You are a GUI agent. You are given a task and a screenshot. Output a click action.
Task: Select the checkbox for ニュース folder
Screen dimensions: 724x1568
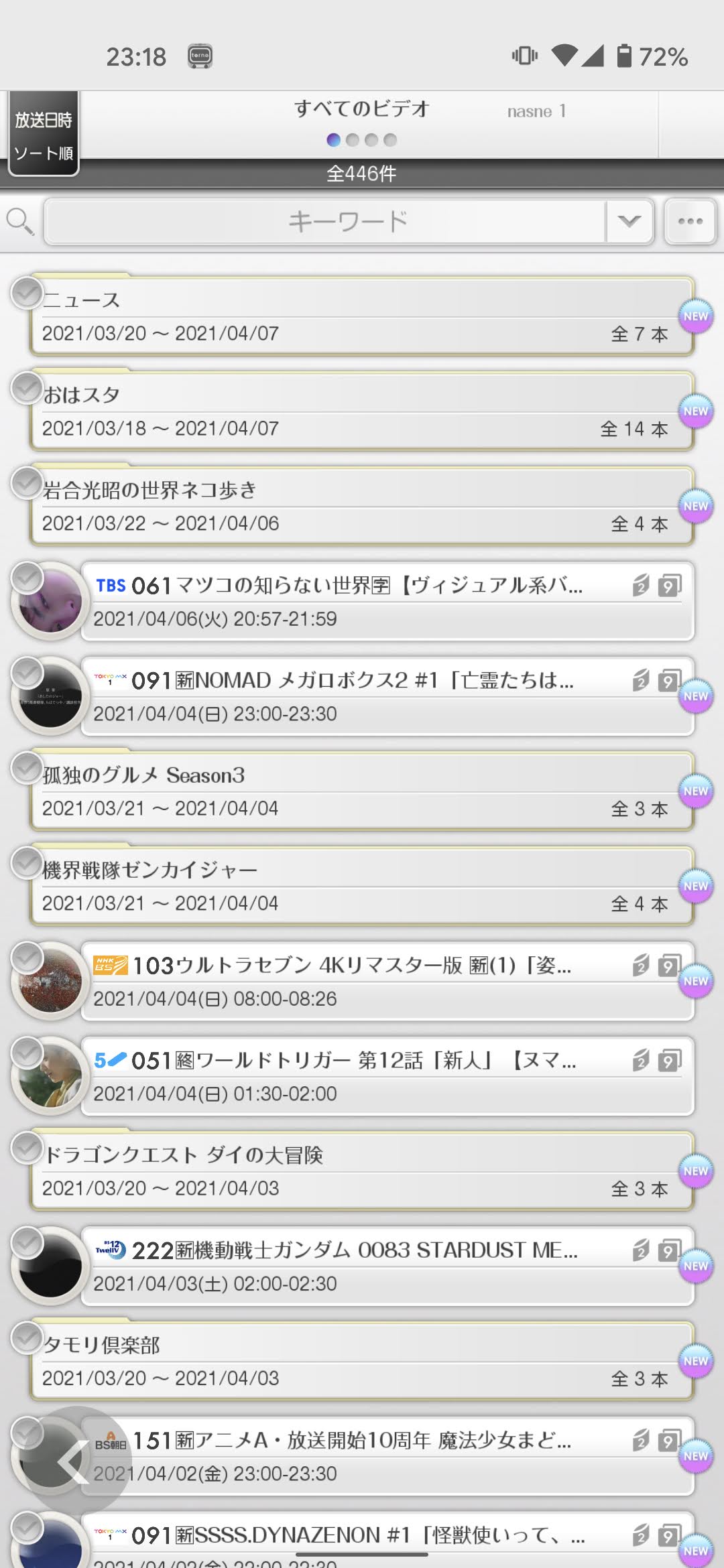pos(27,293)
